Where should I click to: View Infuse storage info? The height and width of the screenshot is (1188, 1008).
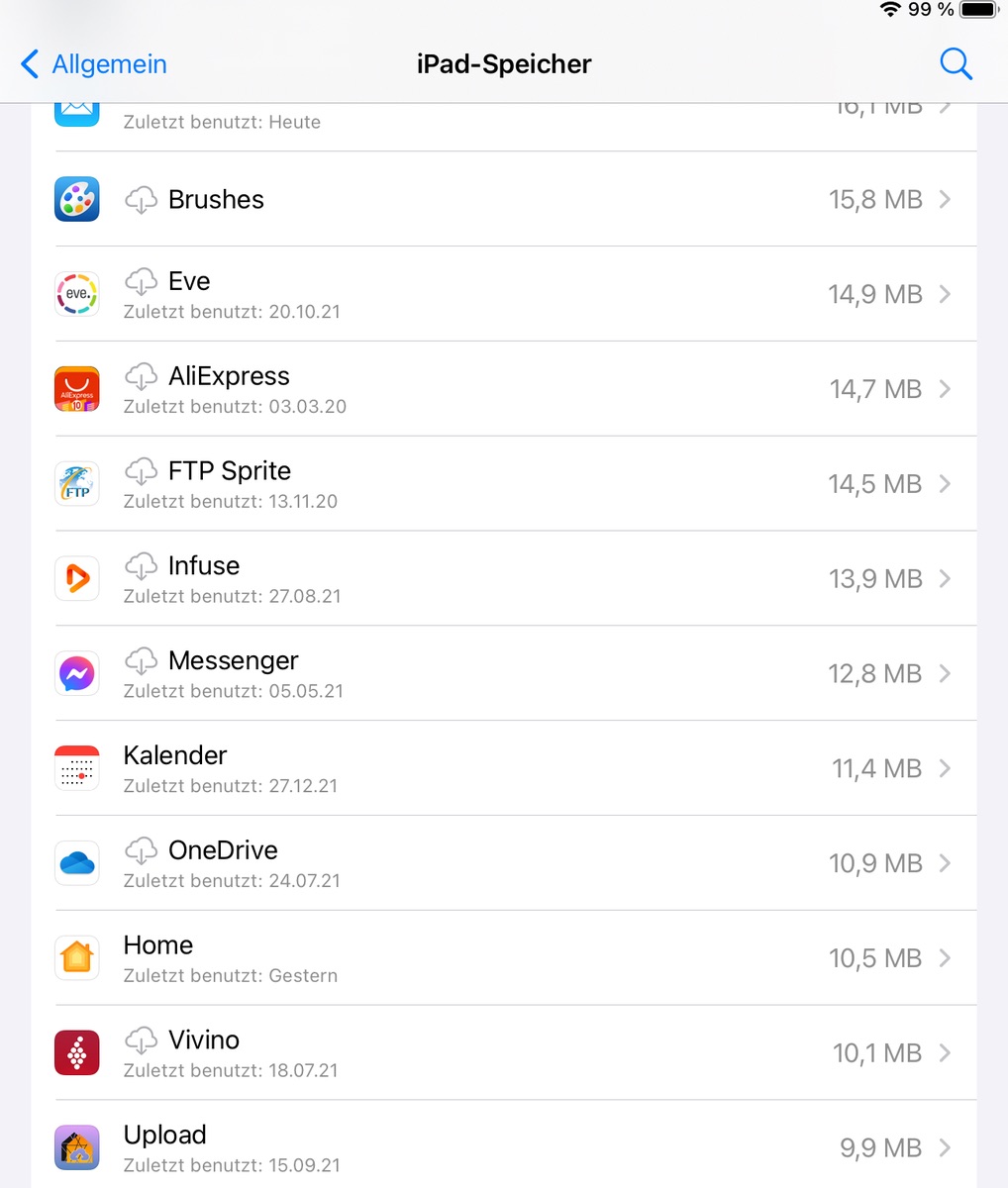click(x=515, y=578)
